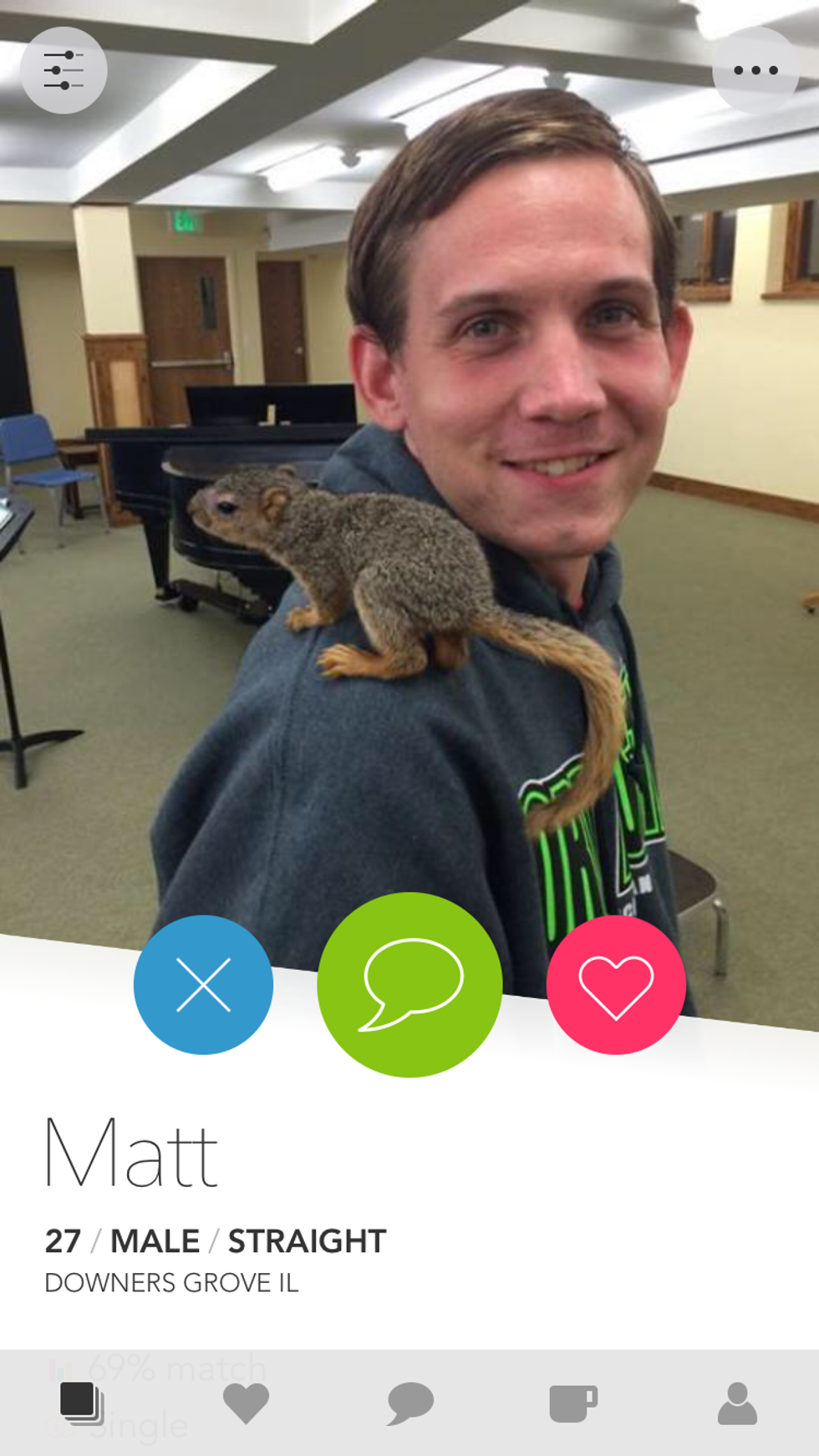This screenshot has height=1456, width=819.
Task: Open the filter settings sliders icon
Action: (x=64, y=70)
